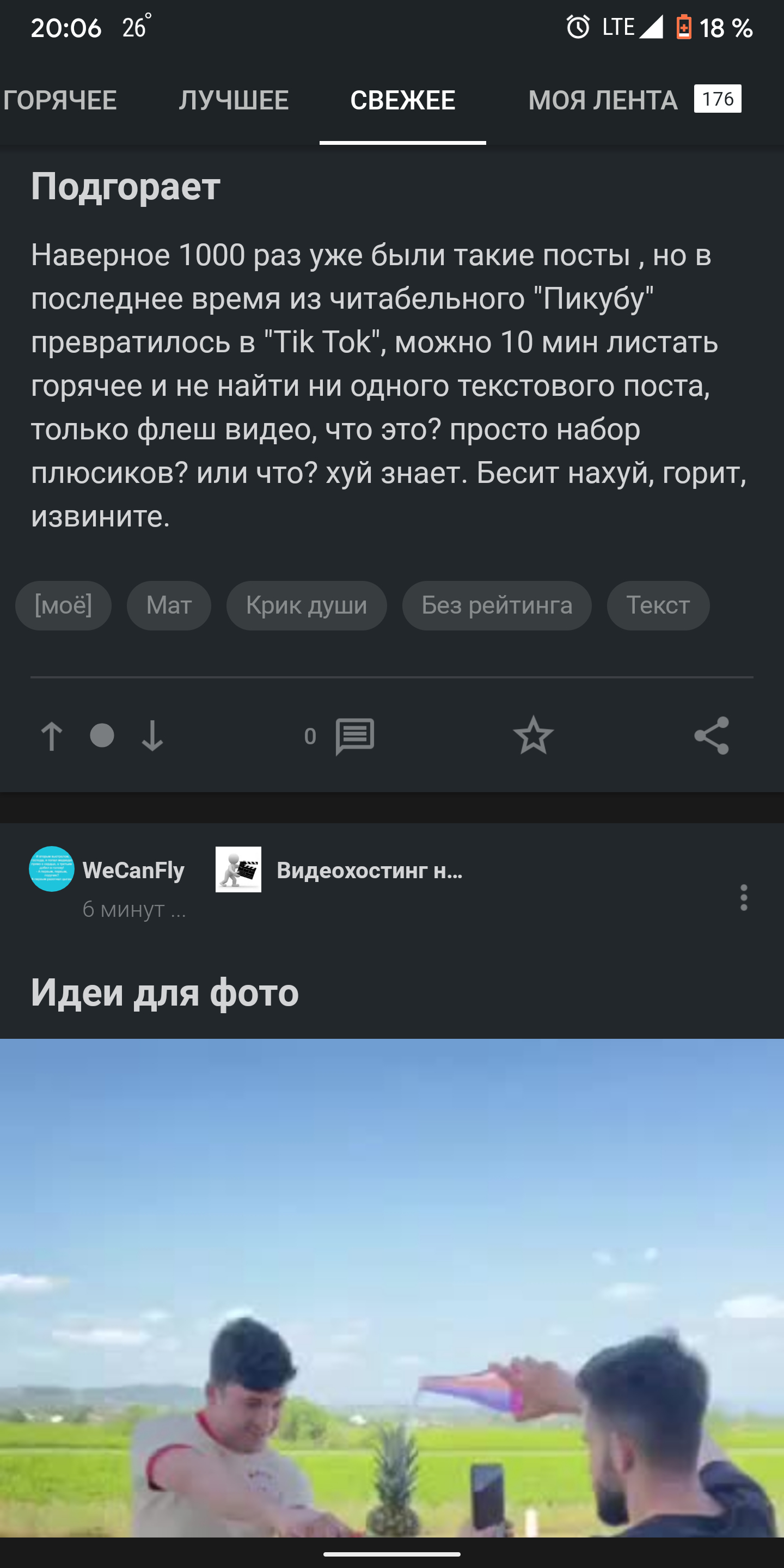Tap the Крик души tag
Viewport: 784px width, 1568px height.
tap(306, 605)
